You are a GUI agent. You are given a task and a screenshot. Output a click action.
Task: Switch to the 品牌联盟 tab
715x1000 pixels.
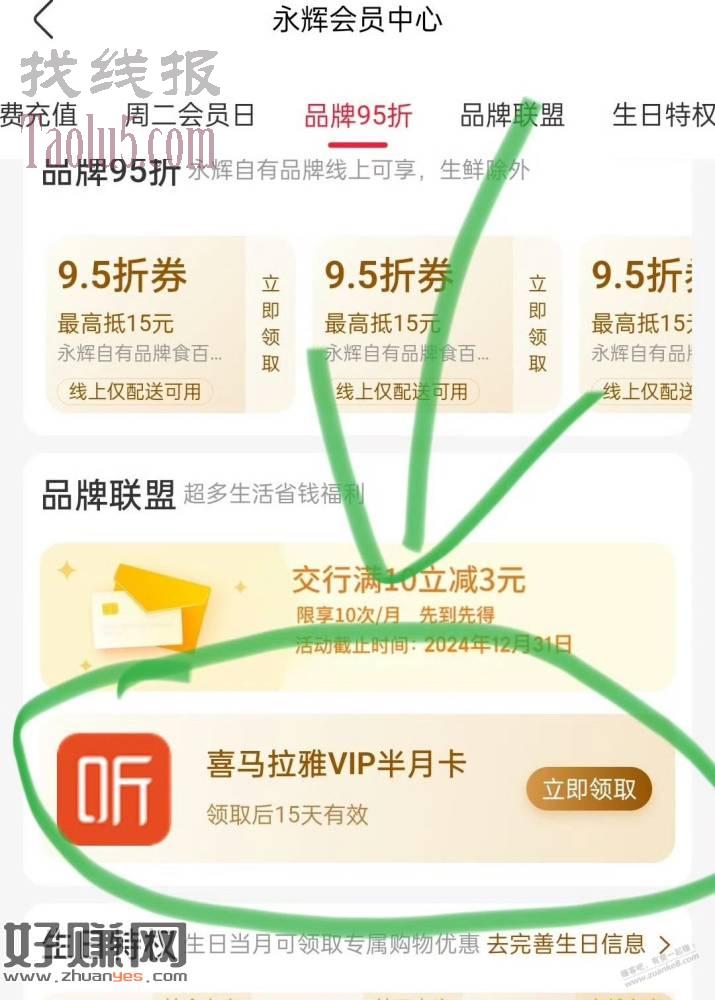pos(512,115)
